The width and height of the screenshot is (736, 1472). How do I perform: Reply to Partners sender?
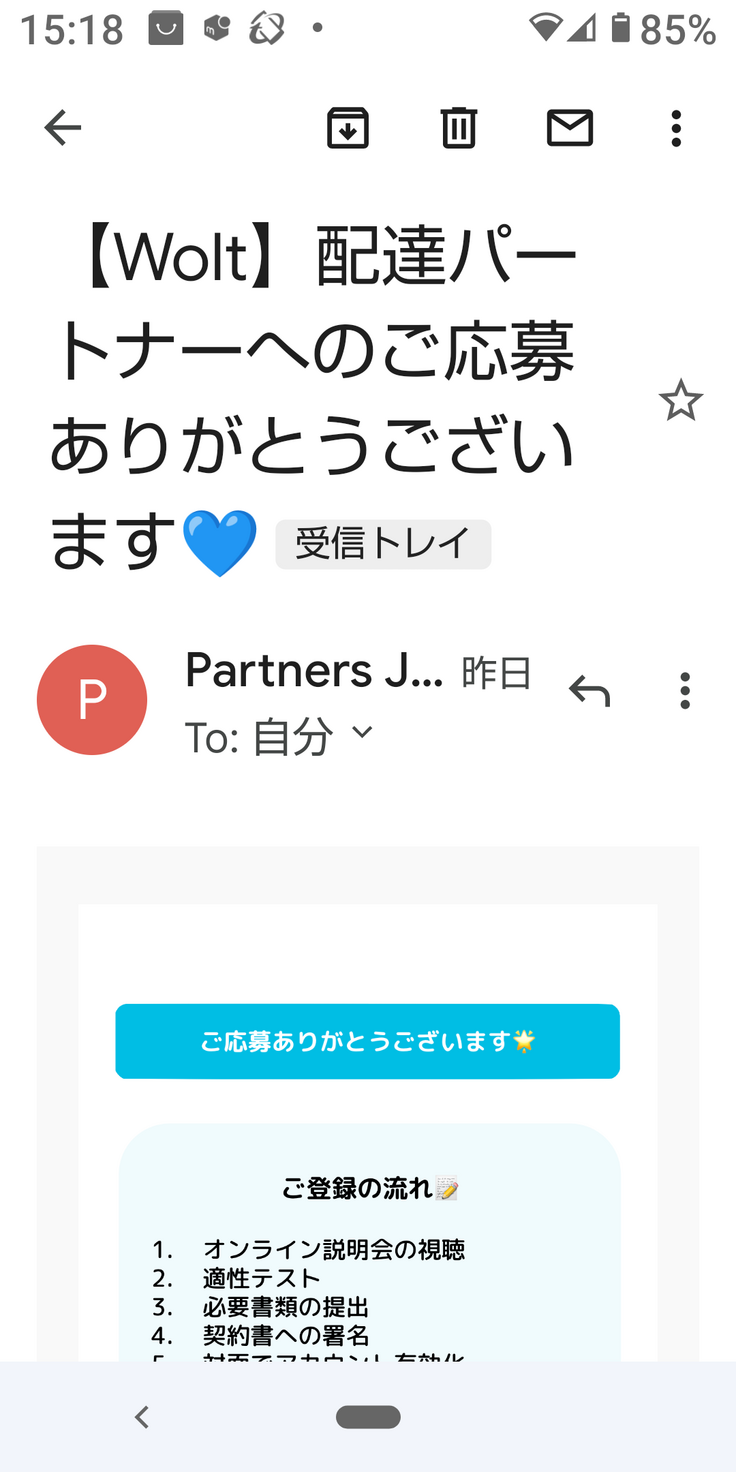(x=589, y=690)
